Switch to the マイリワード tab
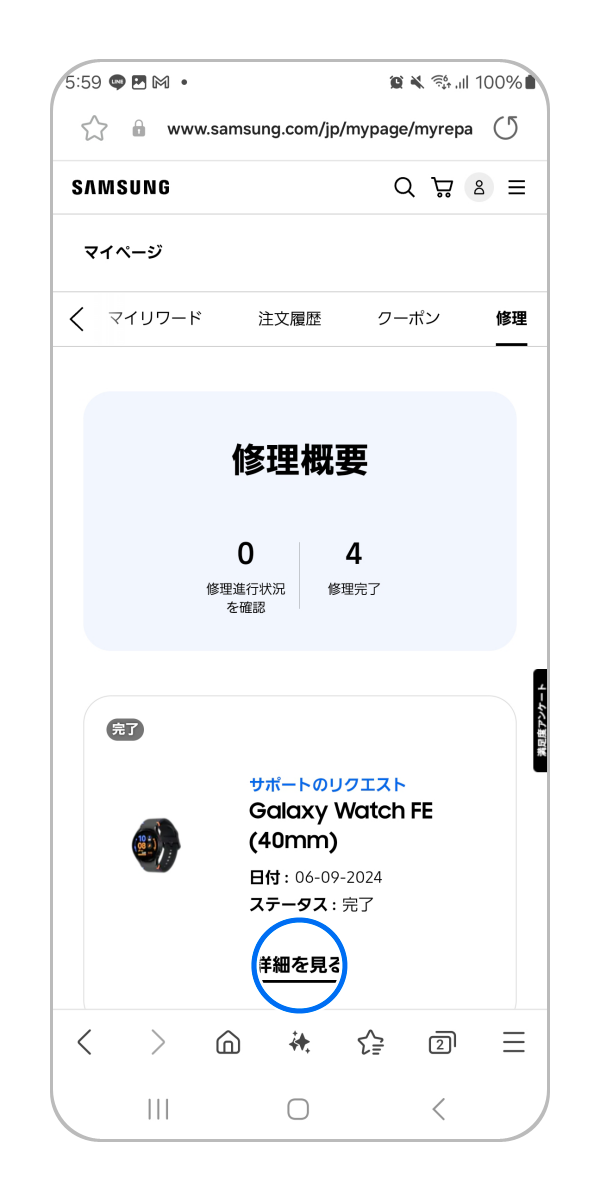600x1200 pixels. pos(155,319)
